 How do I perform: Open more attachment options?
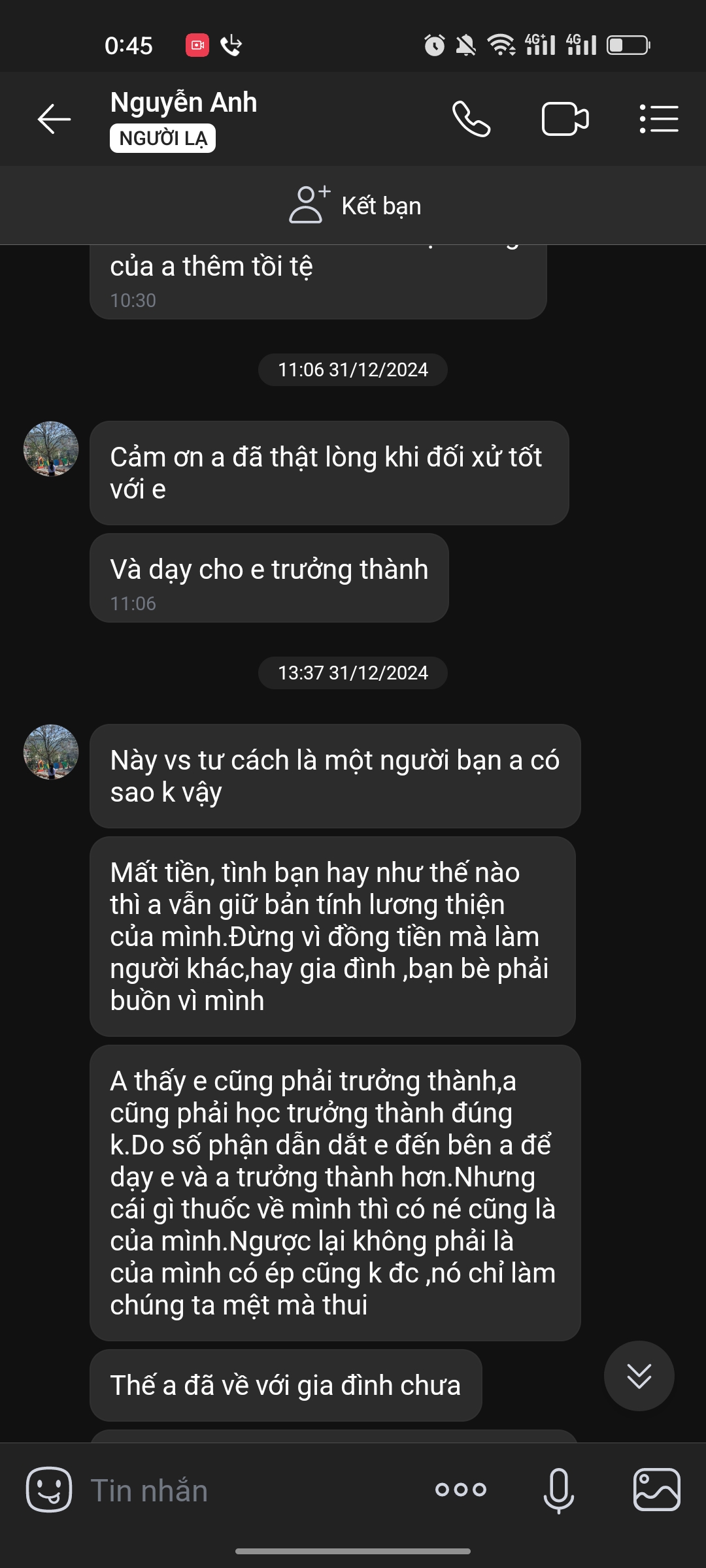pyautogui.click(x=461, y=1490)
